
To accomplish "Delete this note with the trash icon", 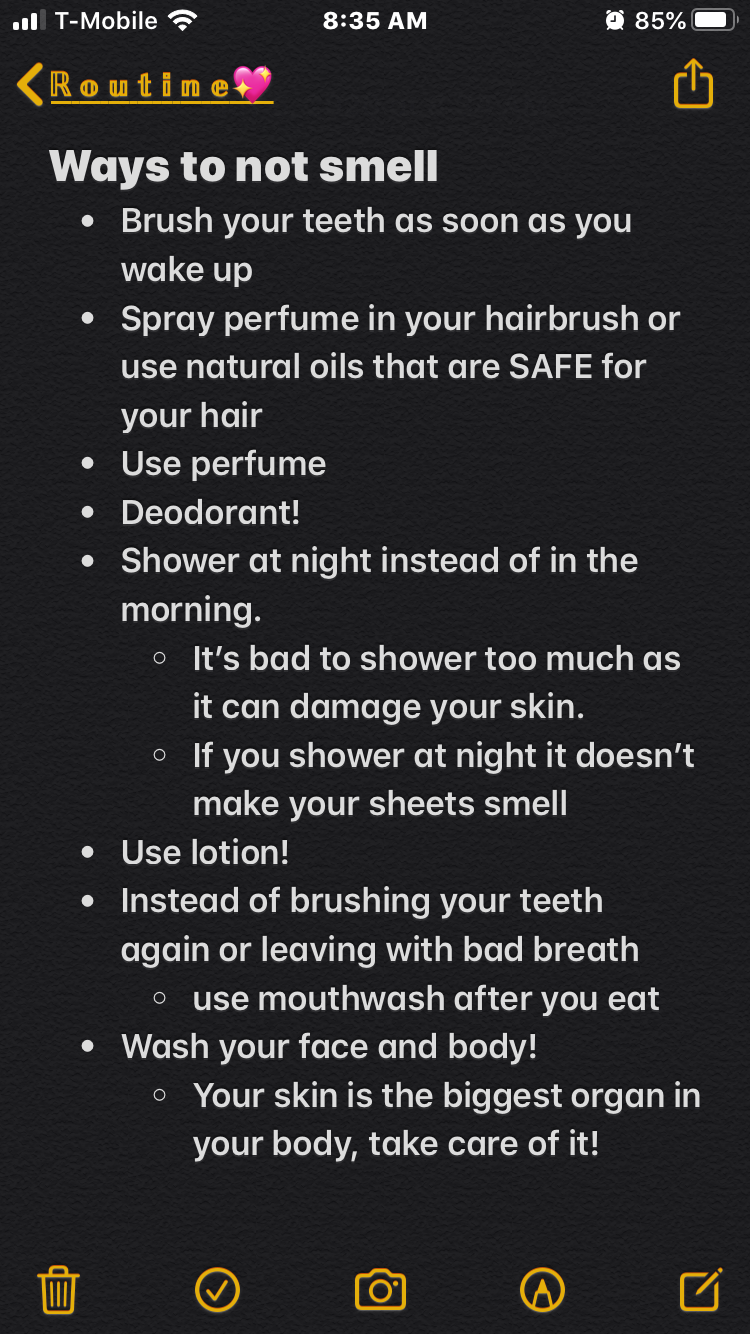I will 58,1290.
